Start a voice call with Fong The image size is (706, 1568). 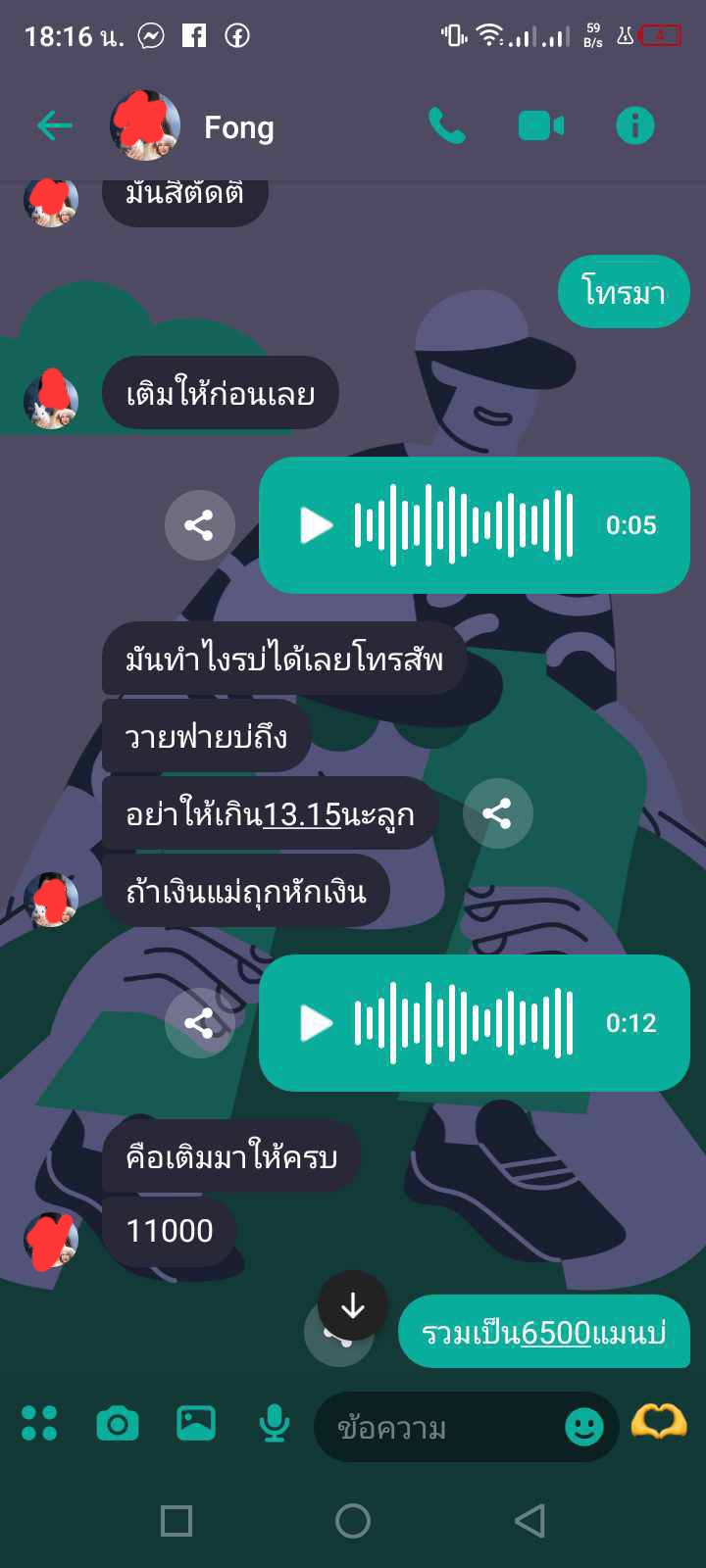447,125
